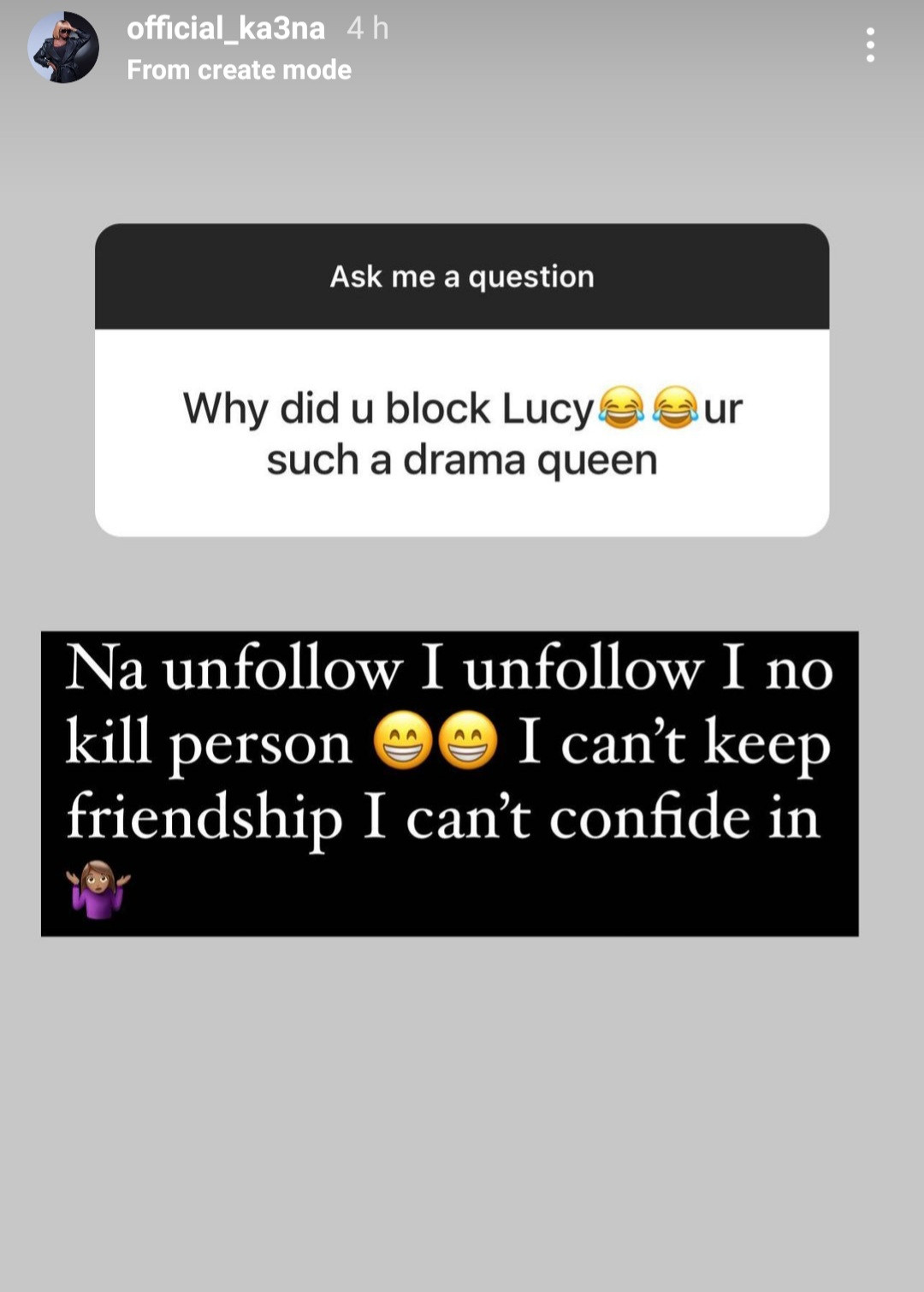Open official_ka3na's profile picture
Screen dimensions: 924x1292
click(x=63, y=48)
